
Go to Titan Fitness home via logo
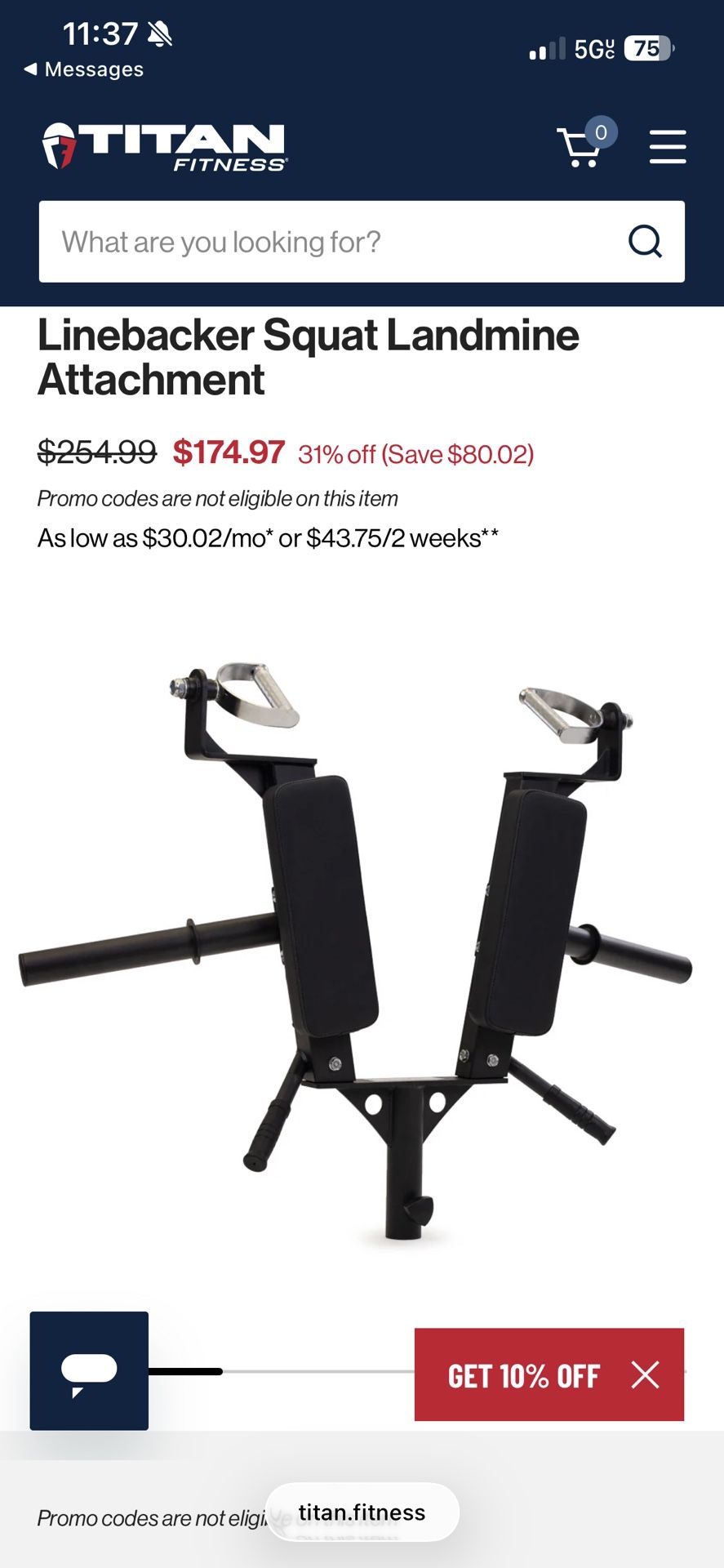(165, 147)
